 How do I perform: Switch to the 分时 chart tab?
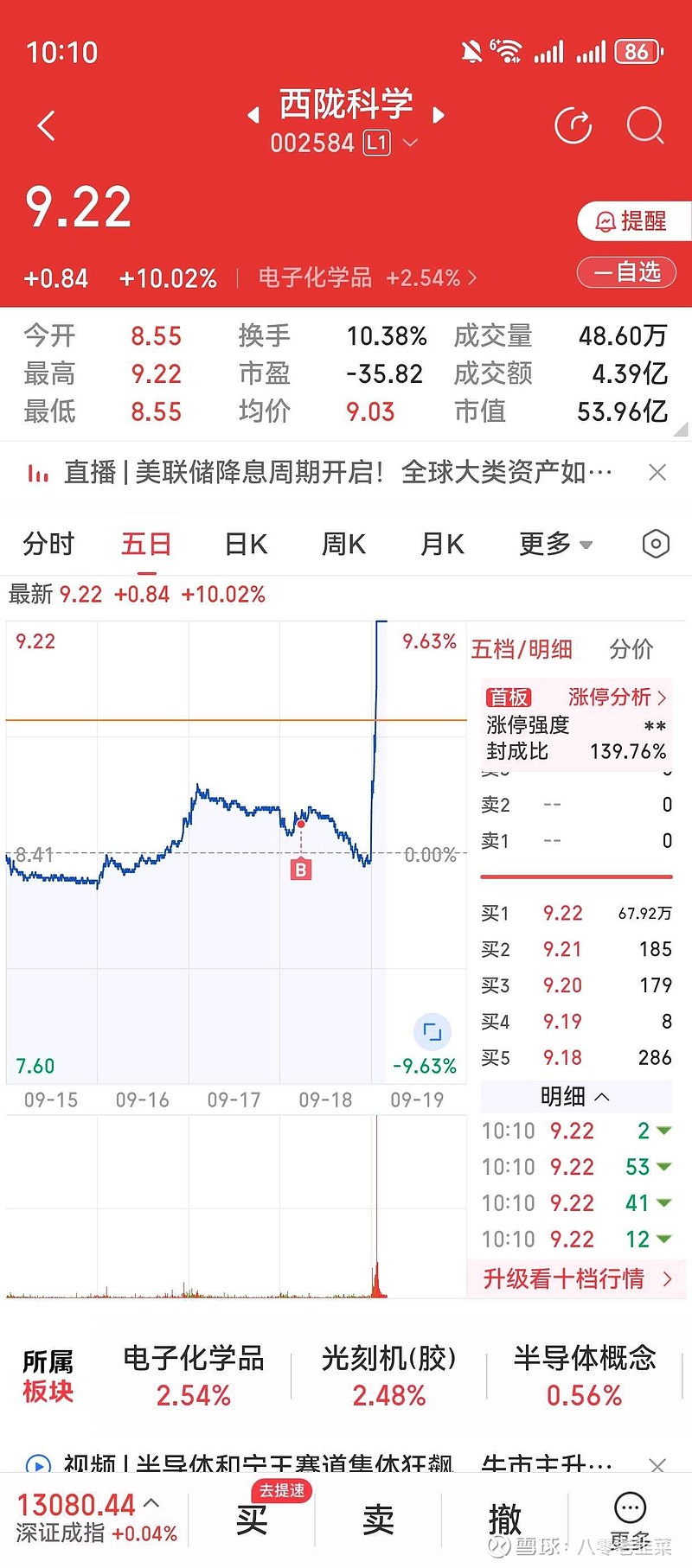(48, 544)
